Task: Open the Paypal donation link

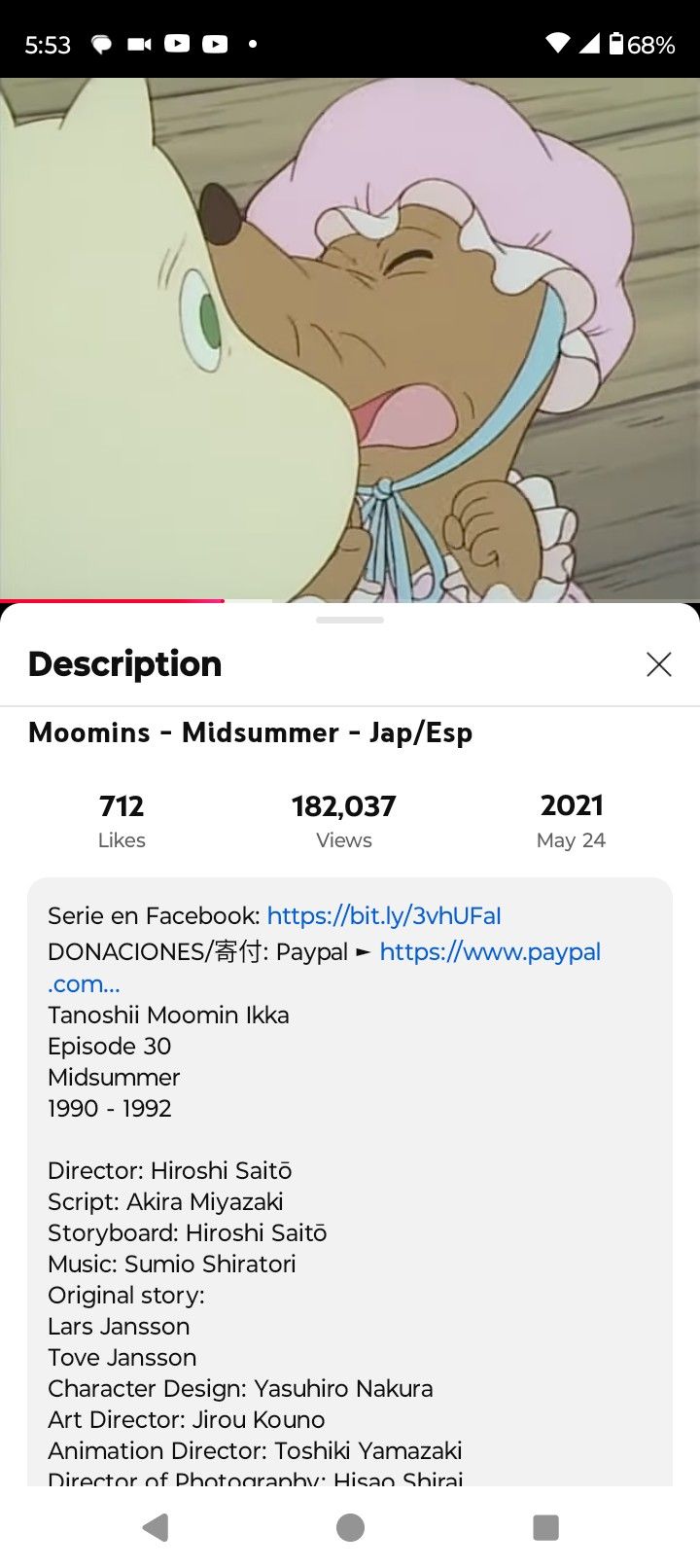Action: [489, 951]
